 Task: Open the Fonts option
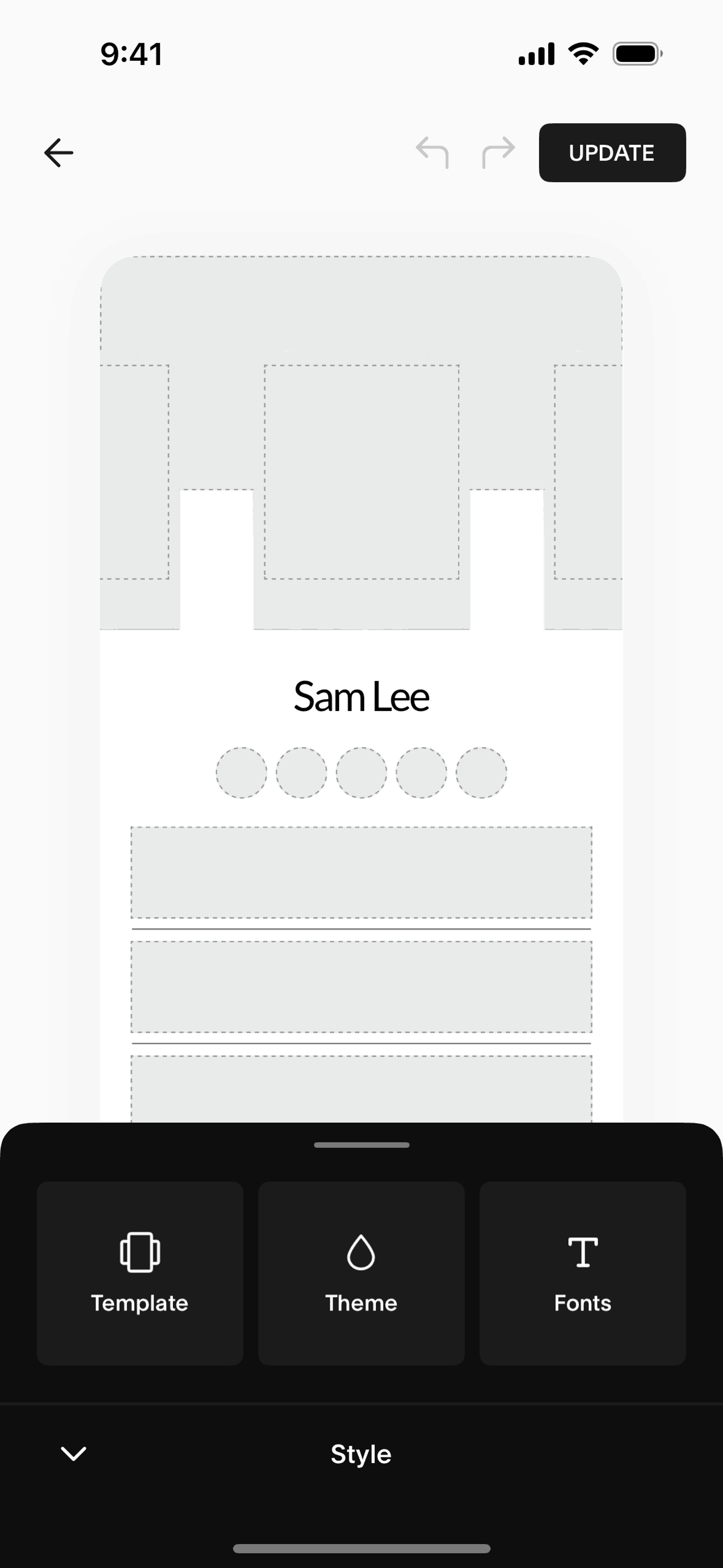tap(583, 1273)
